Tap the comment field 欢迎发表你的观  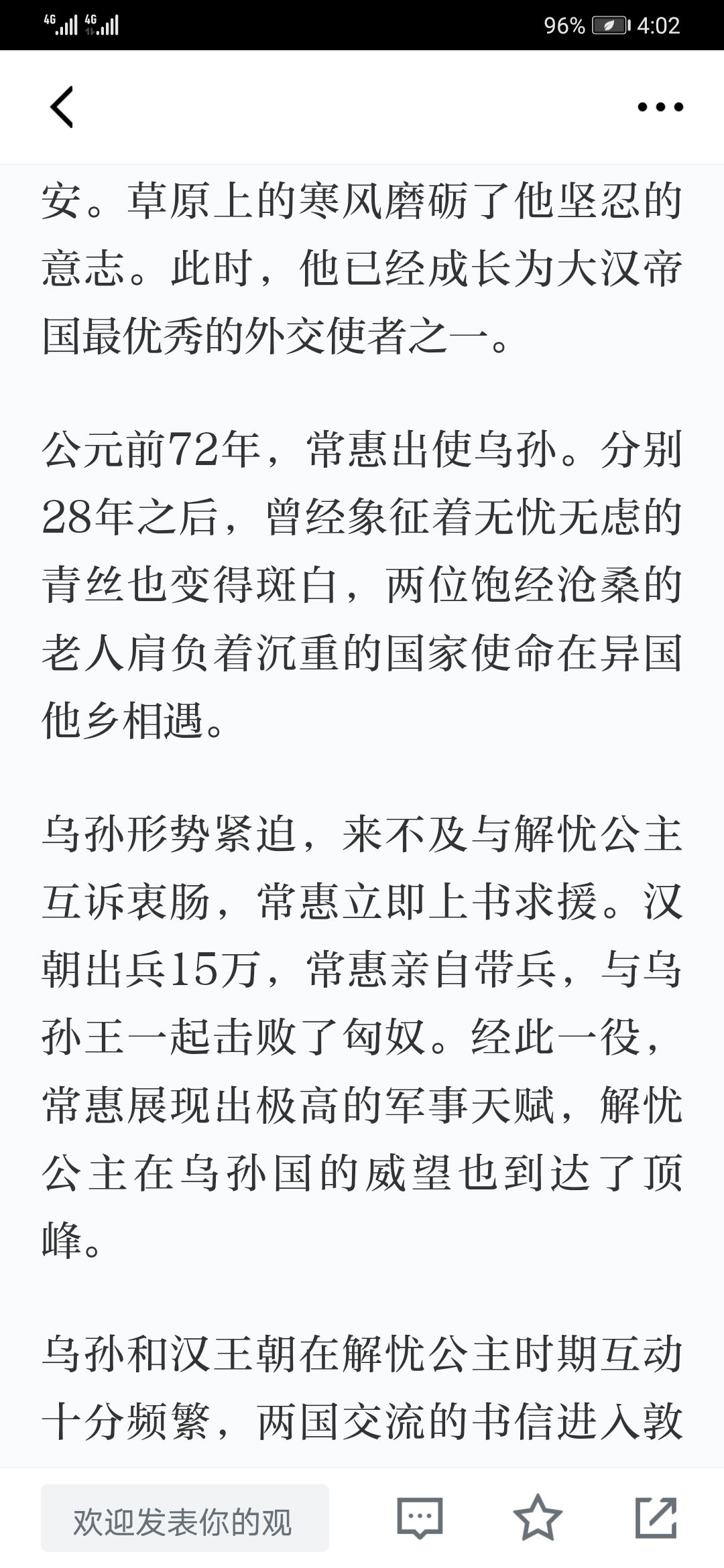pyautogui.click(x=185, y=1518)
